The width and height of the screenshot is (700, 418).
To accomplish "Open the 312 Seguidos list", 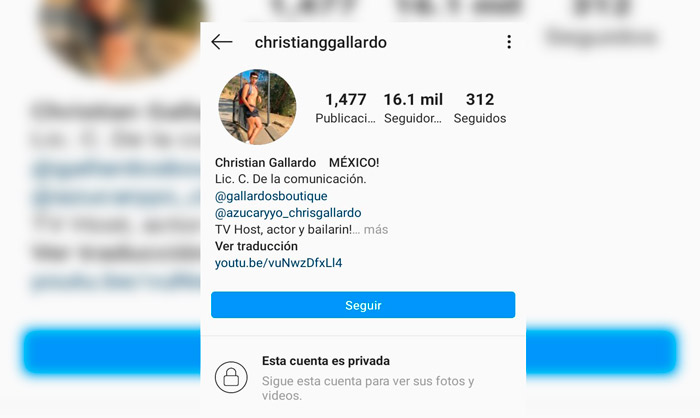I will pyautogui.click(x=480, y=108).
